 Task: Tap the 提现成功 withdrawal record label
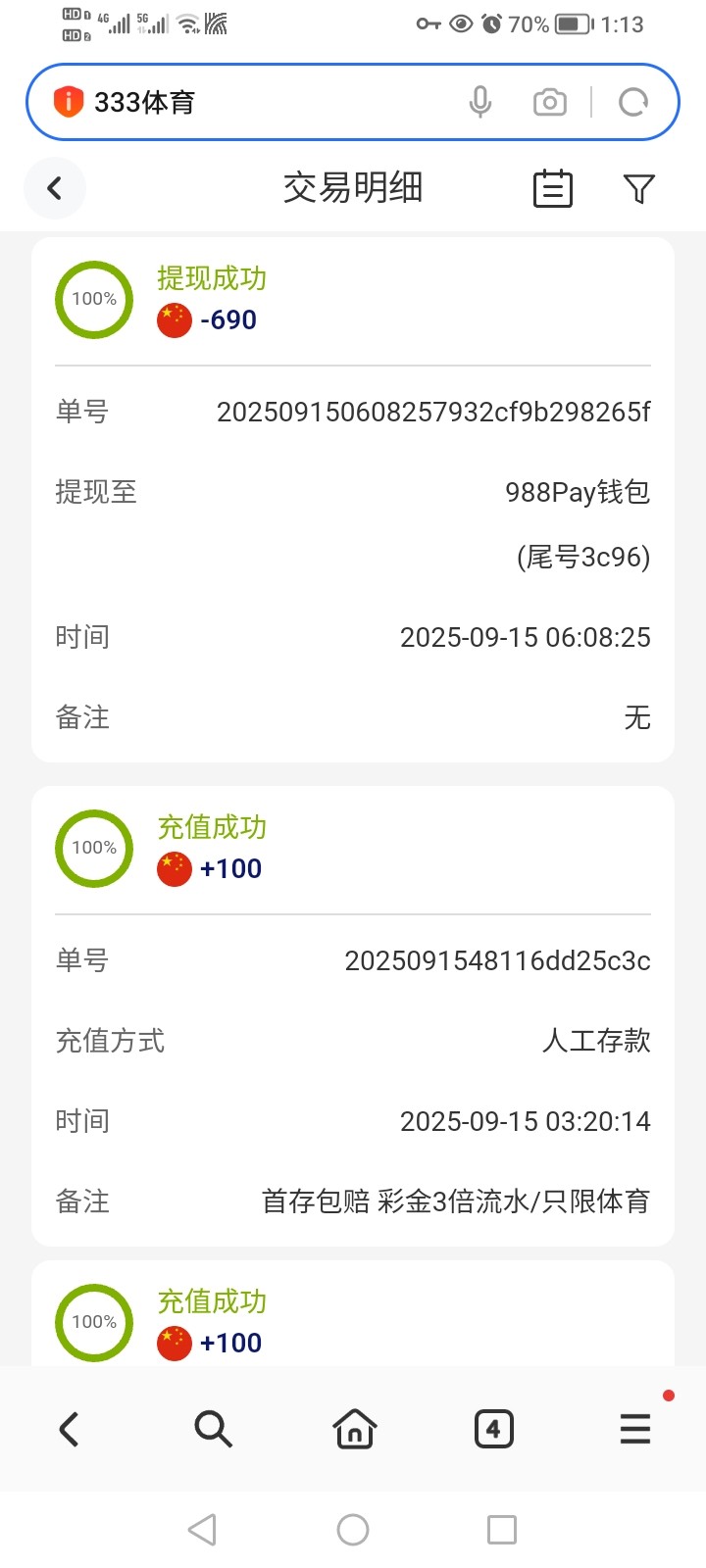click(x=212, y=279)
